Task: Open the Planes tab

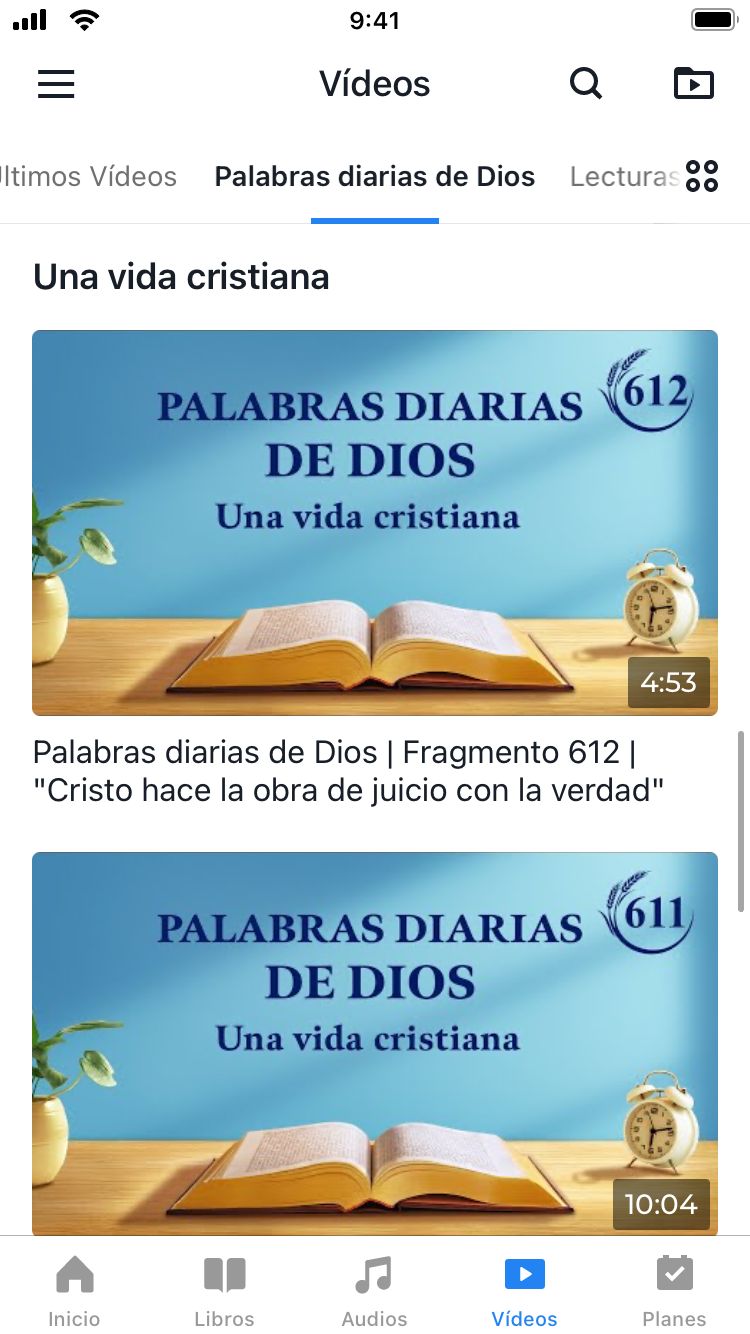Action: pos(674,1290)
